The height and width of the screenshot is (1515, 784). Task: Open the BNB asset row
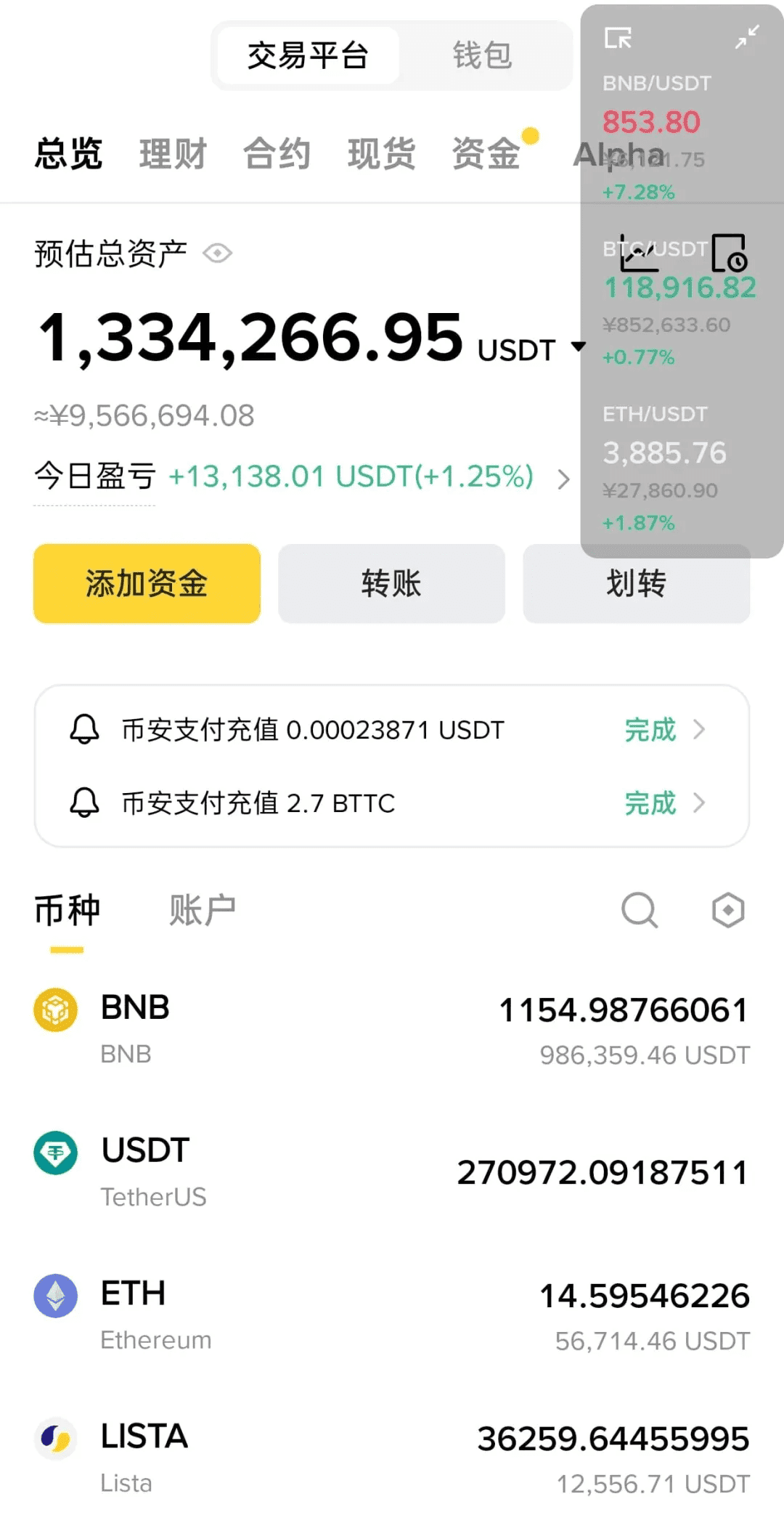392,1030
